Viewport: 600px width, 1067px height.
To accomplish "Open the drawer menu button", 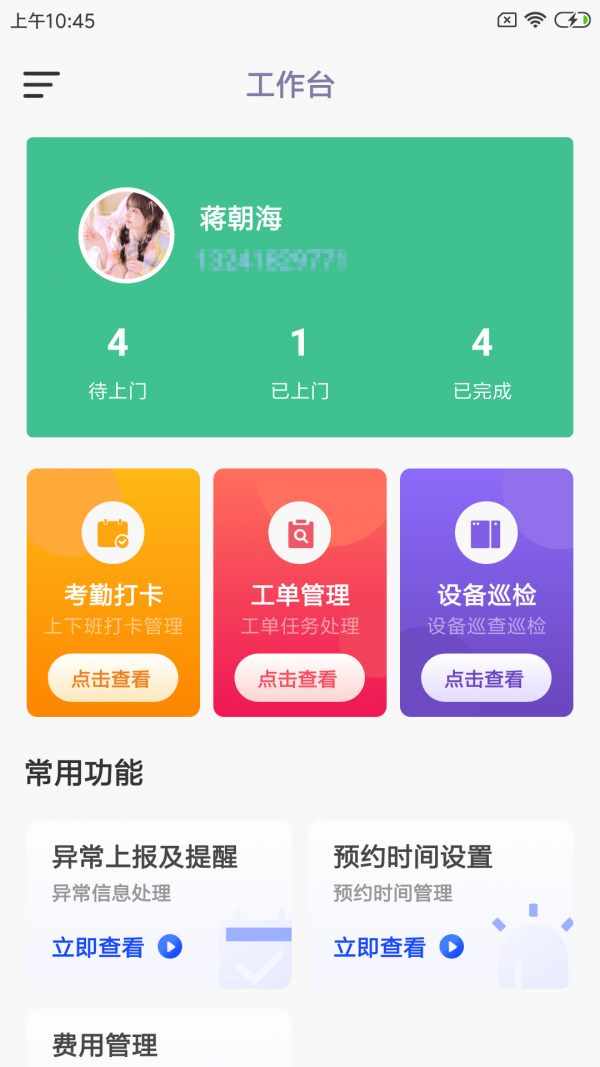I will (x=41, y=85).
